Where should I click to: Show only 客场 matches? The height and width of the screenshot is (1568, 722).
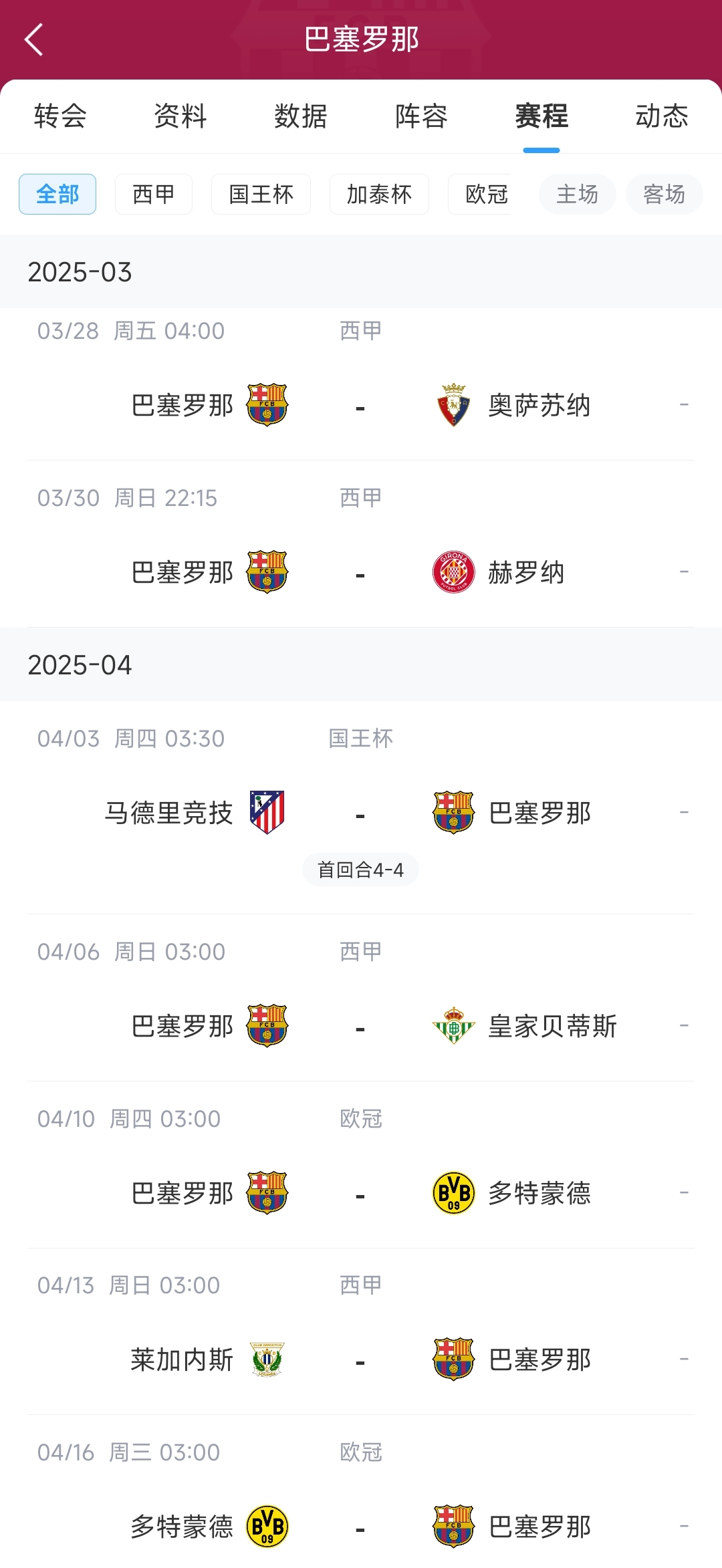pyautogui.click(x=664, y=194)
